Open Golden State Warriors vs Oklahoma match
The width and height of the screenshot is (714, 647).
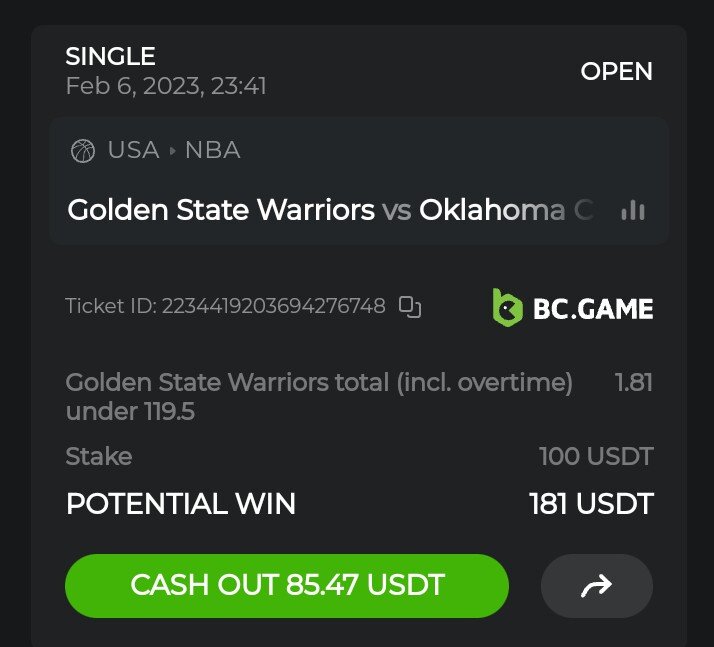330,210
